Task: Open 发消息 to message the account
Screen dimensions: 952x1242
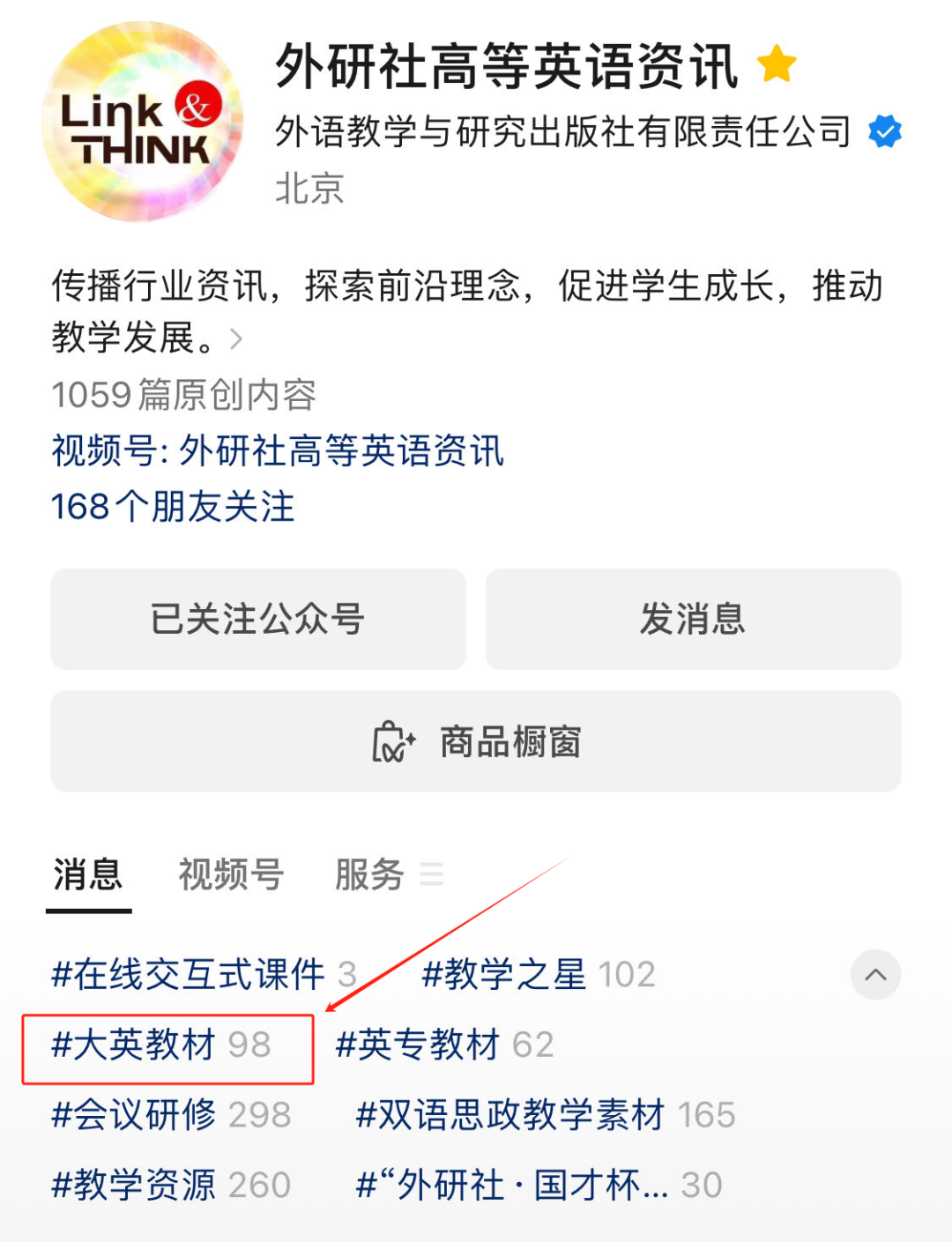Action: (x=693, y=619)
